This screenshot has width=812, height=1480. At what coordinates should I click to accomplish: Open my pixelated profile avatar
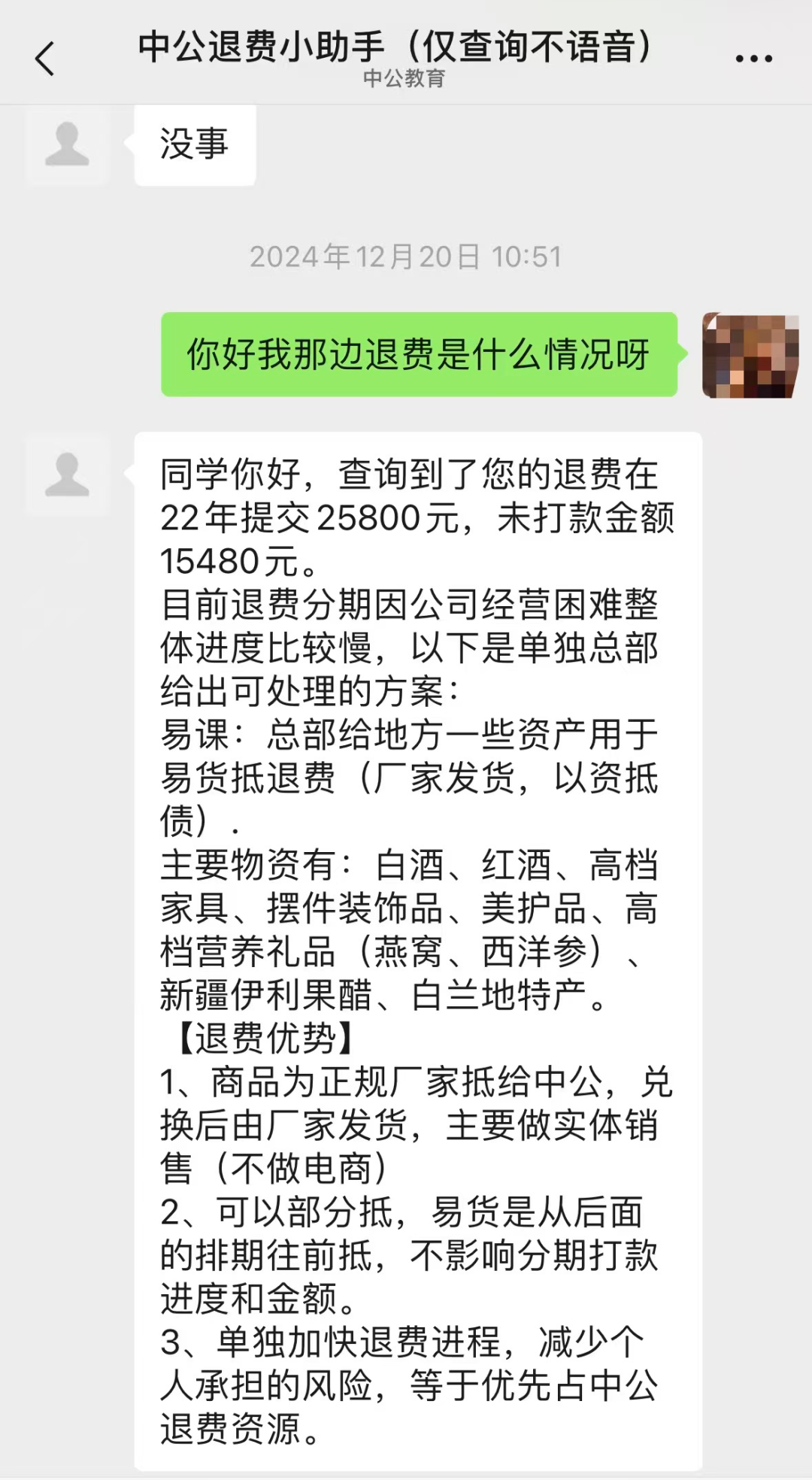[750, 355]
